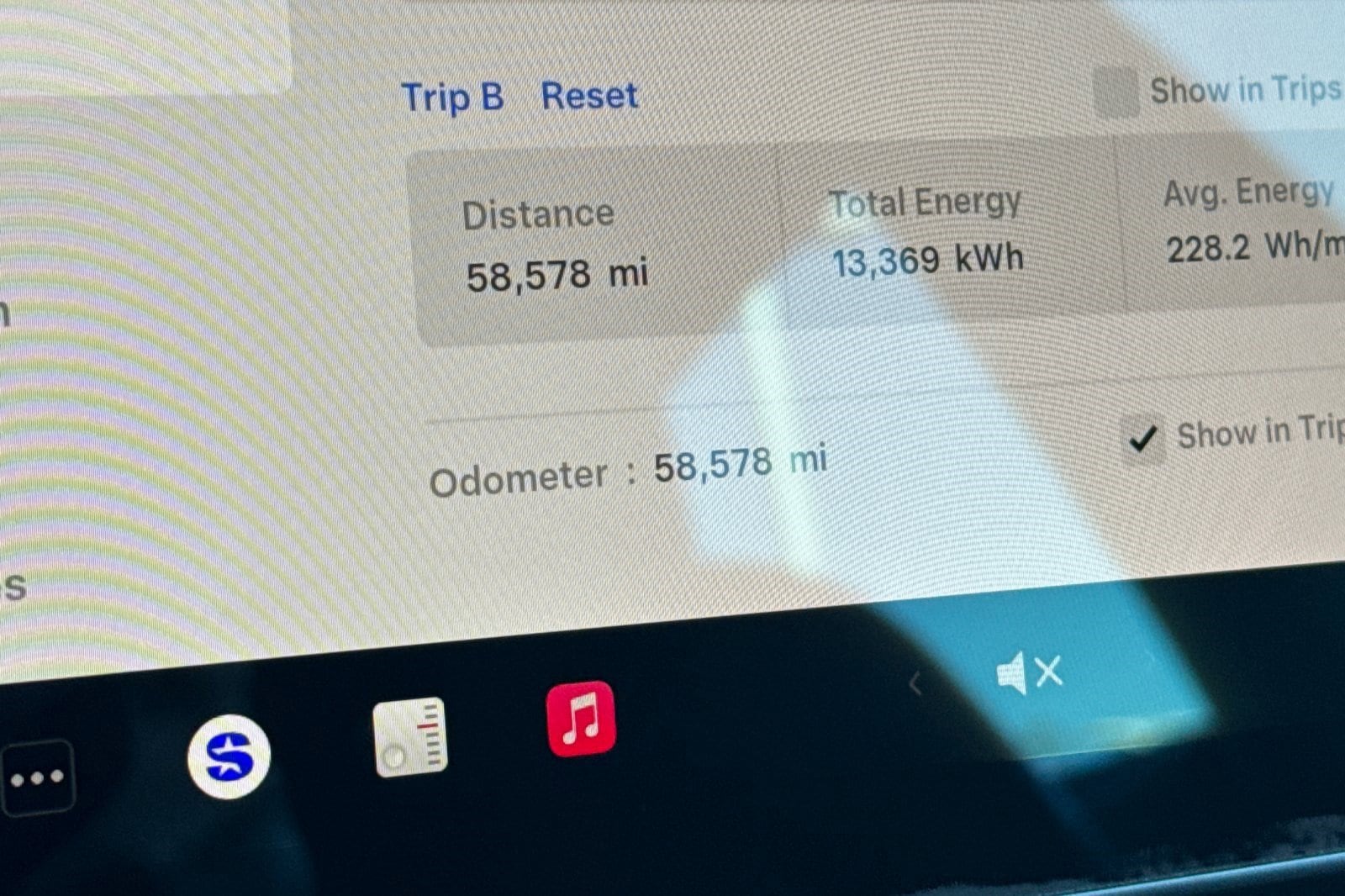Decrease volume with the left arrow
The width and height of the screenshot is (1345, 896).
[915, 683]
